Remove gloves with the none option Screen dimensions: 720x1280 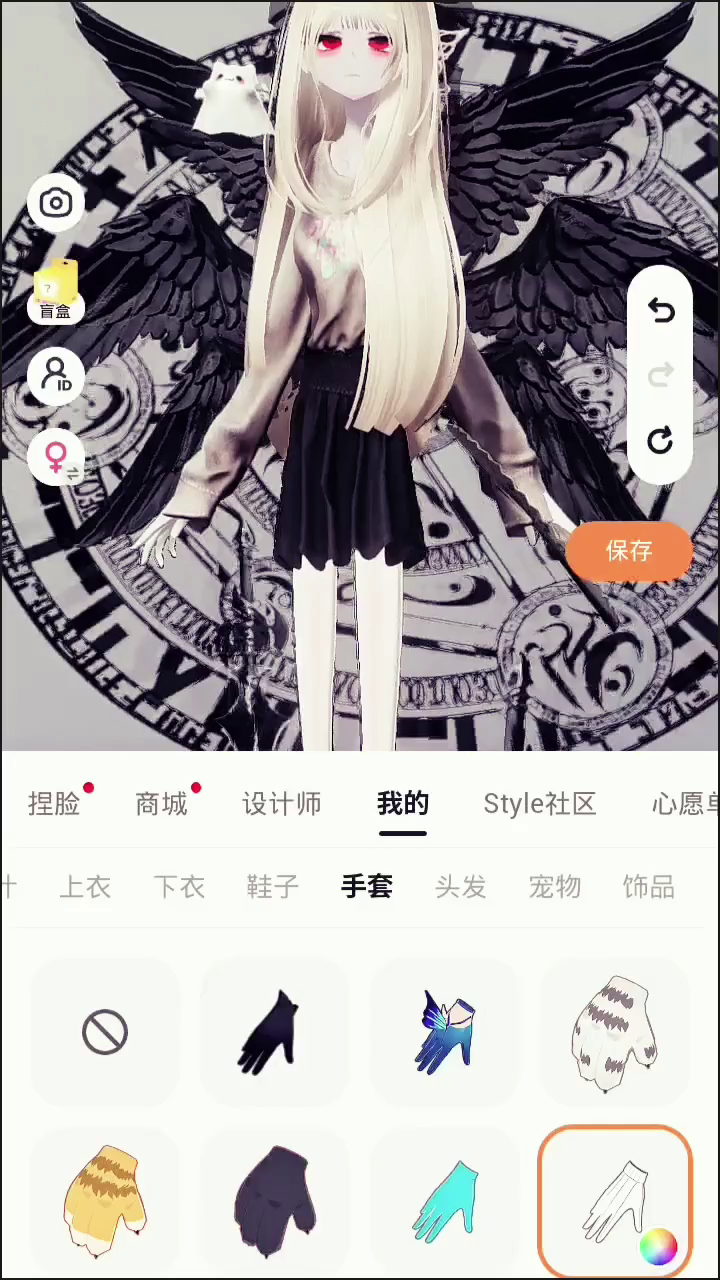[105, 1031]
